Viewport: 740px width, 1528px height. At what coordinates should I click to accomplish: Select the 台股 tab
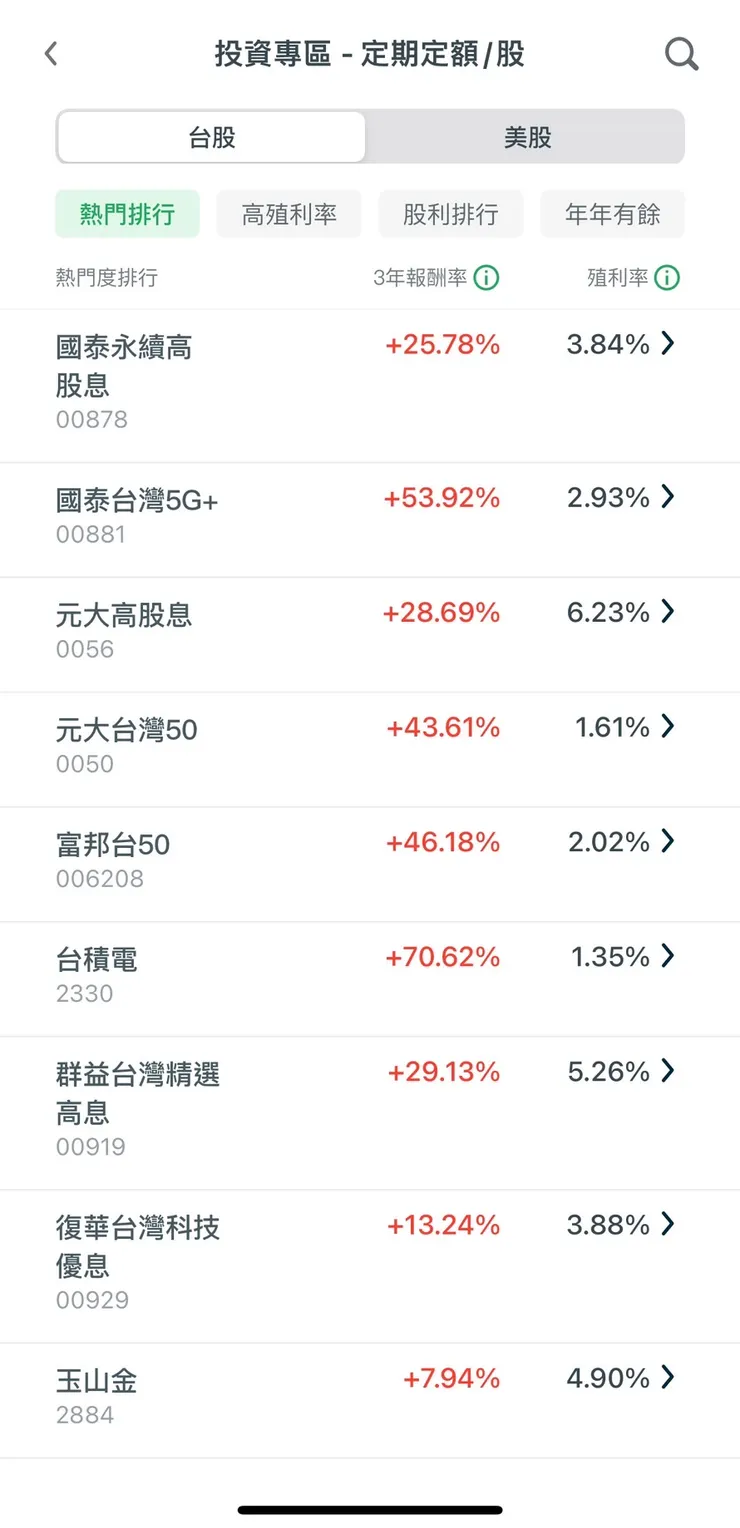211,136
